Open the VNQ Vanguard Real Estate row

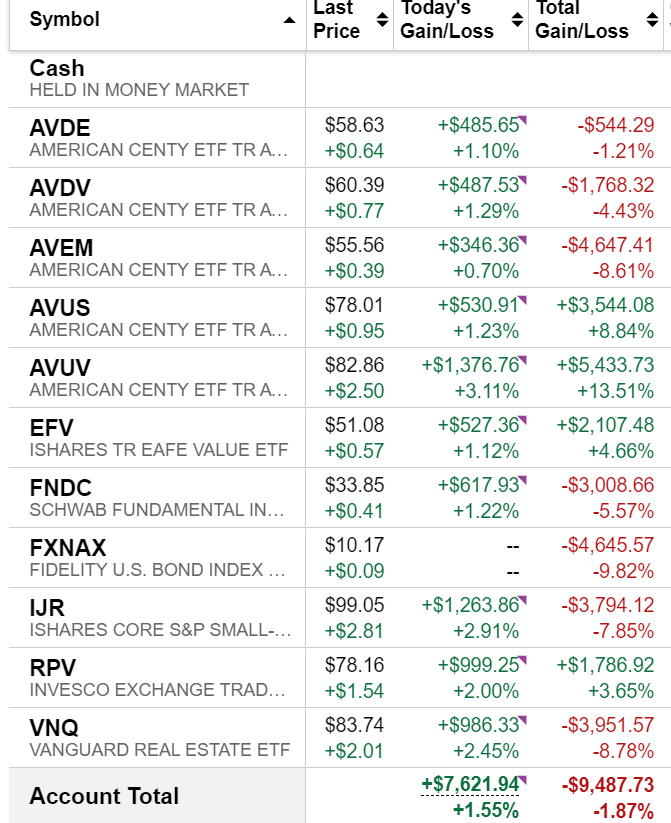click(x=54, y=728)
